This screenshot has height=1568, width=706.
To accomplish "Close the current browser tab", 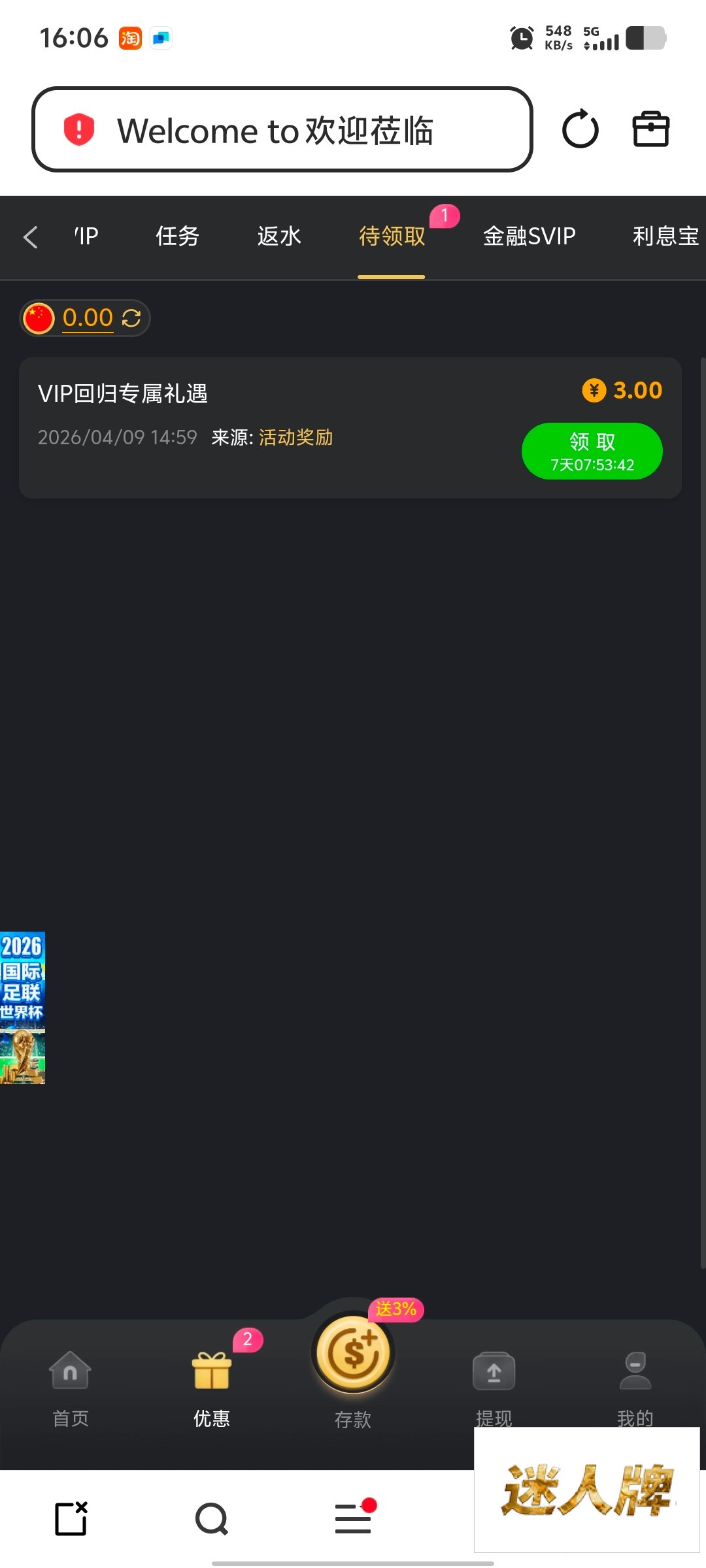I will point(71,1518).
